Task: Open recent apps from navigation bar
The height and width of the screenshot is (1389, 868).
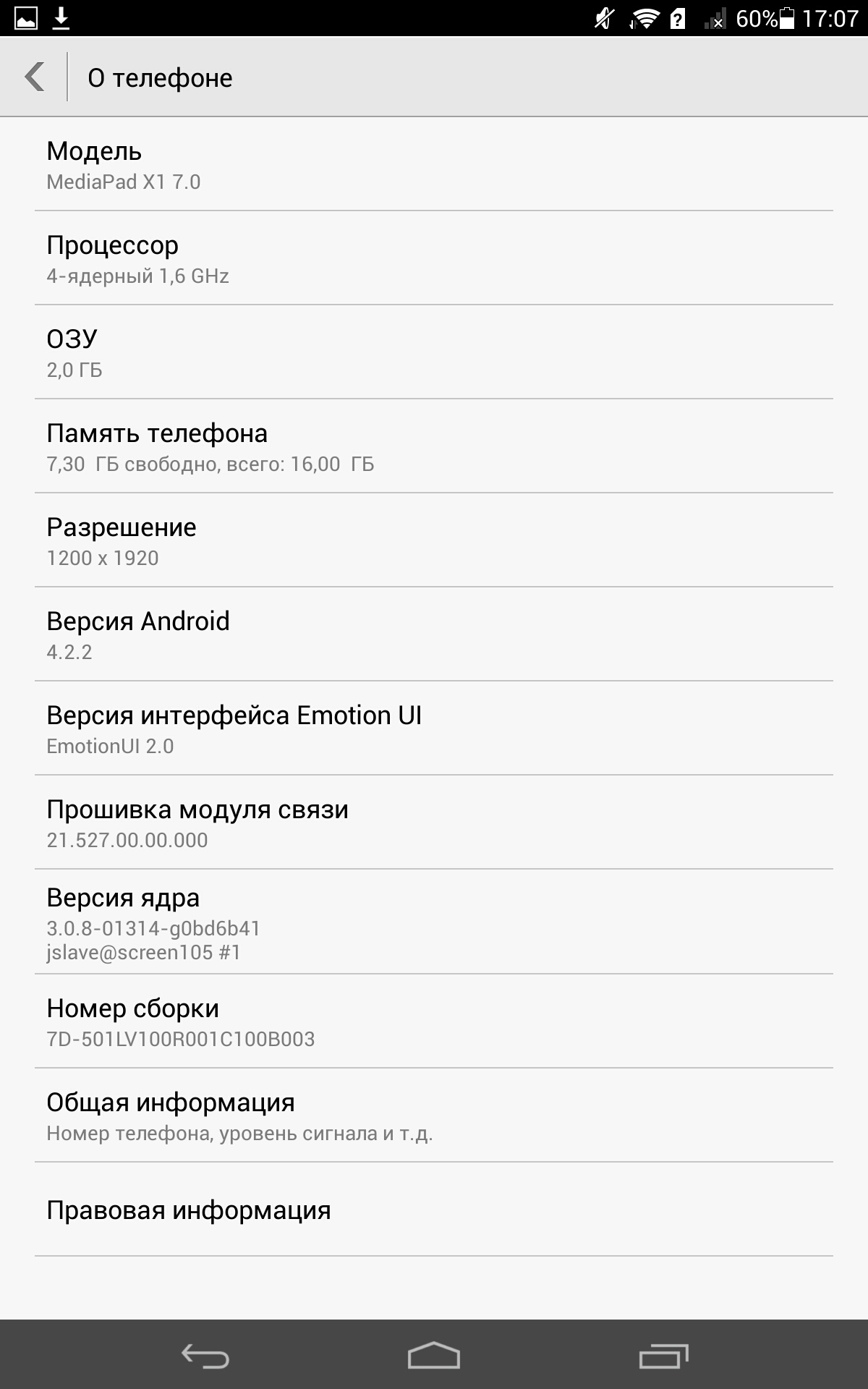Action: point(663,1355)
